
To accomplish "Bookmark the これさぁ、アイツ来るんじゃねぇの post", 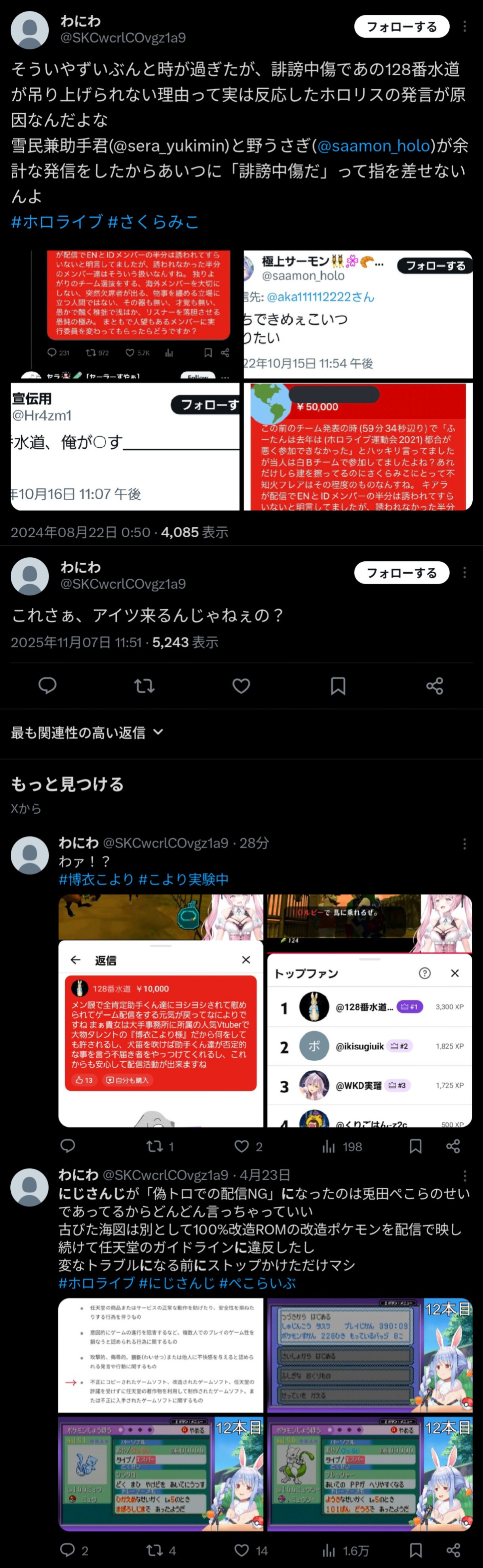I will tap(338, 686).
